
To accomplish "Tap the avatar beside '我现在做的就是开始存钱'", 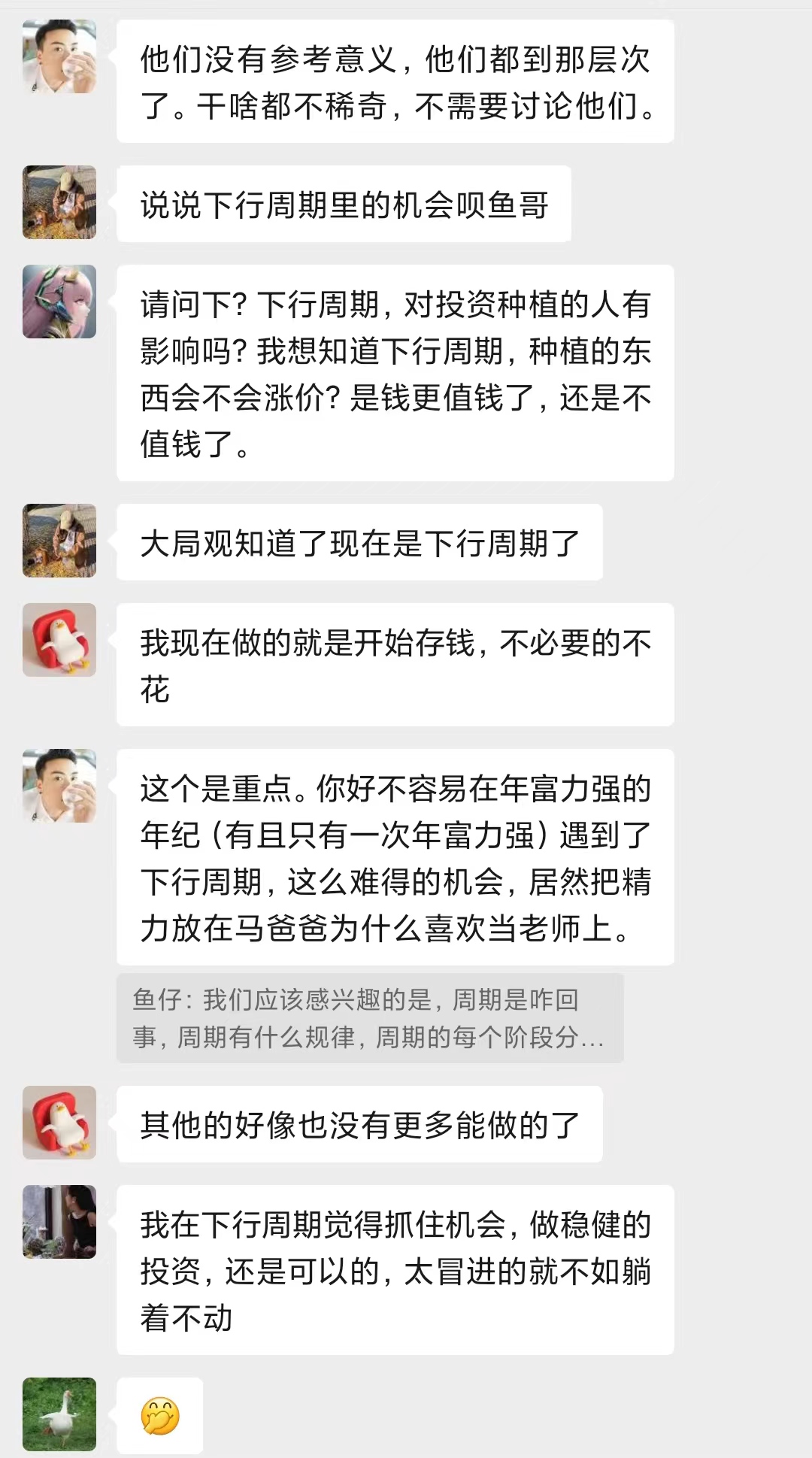I will point(59,640).
